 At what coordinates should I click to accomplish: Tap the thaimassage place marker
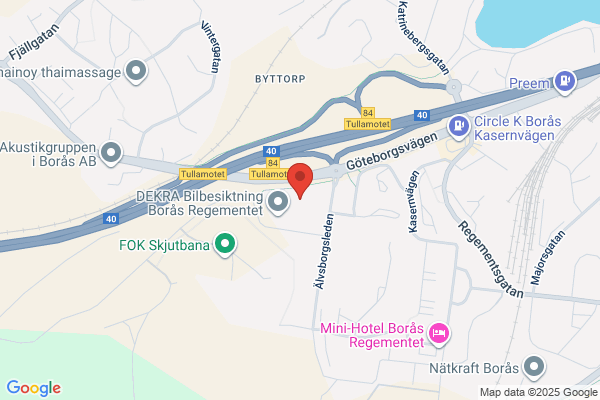tap(136, 71)
